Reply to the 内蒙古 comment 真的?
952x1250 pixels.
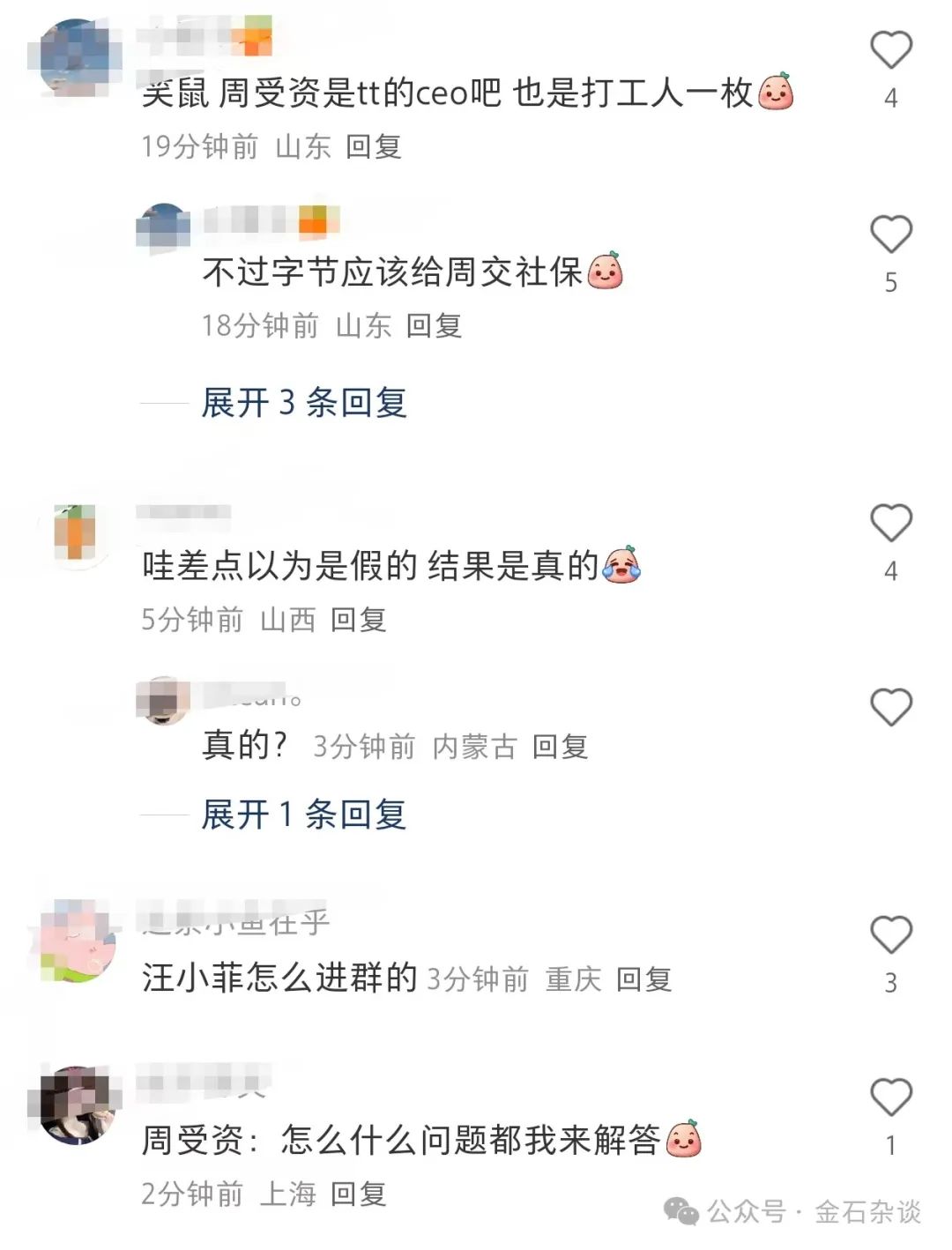[560, 747]
